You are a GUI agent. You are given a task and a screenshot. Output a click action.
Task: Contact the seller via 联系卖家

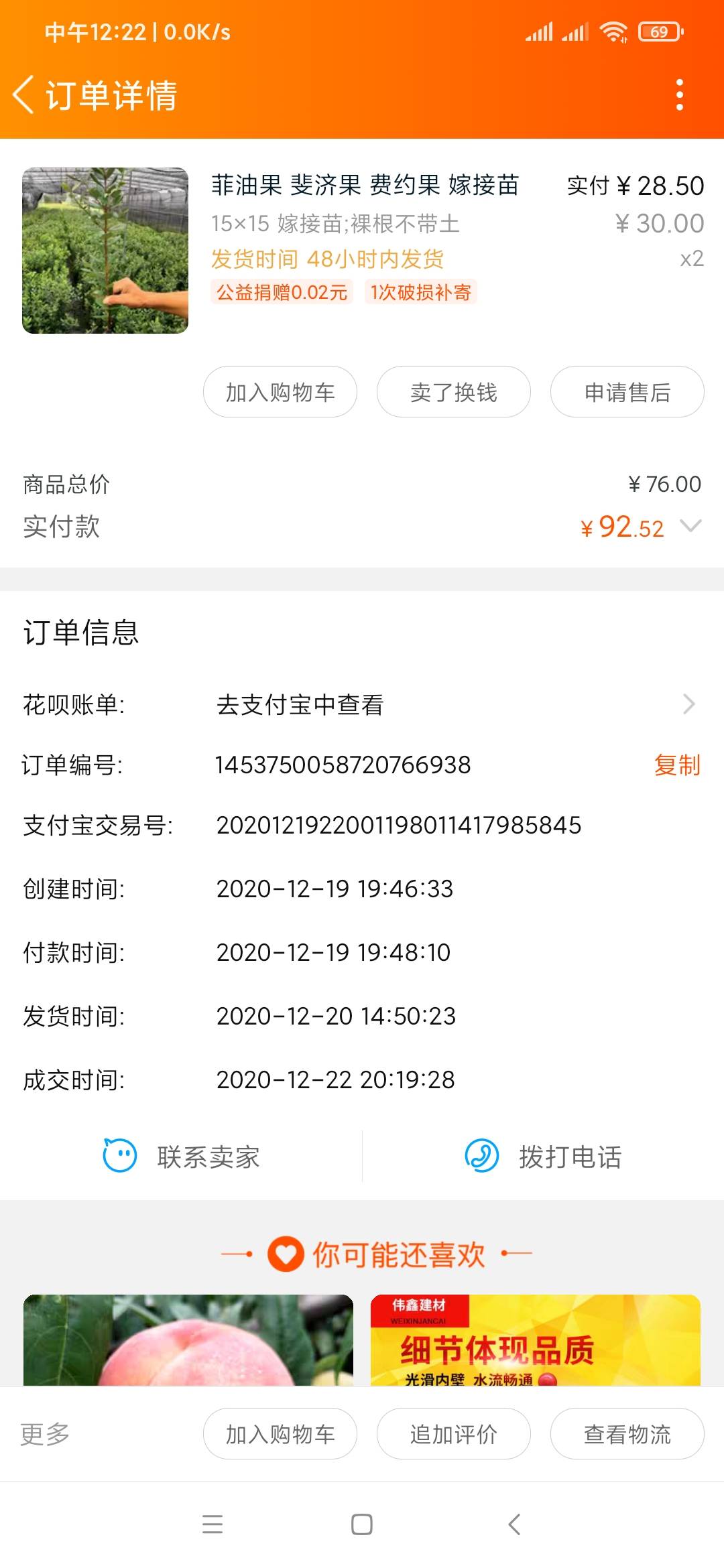[181, 1157]
